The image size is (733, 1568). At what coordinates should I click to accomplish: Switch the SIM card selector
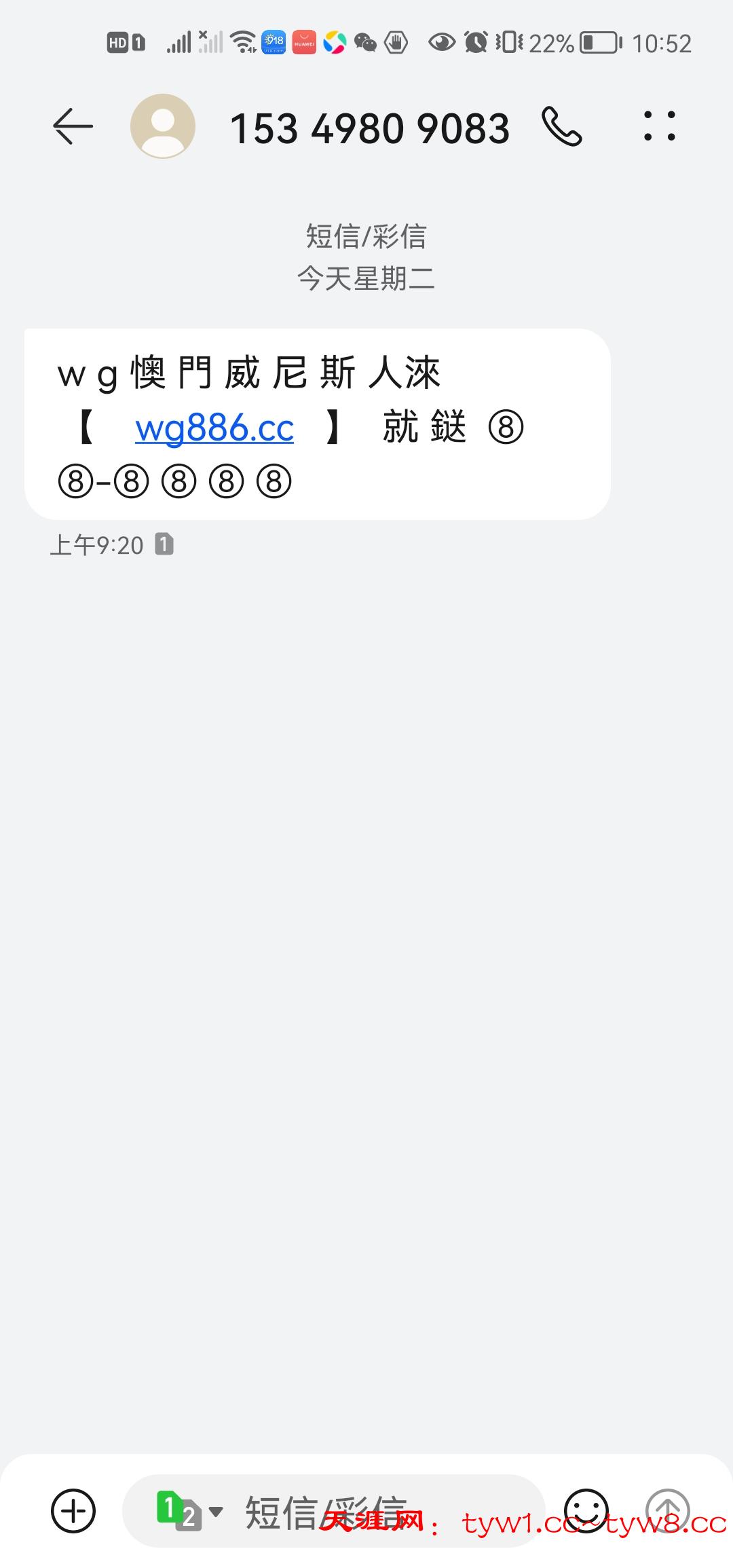(189, 1511)
